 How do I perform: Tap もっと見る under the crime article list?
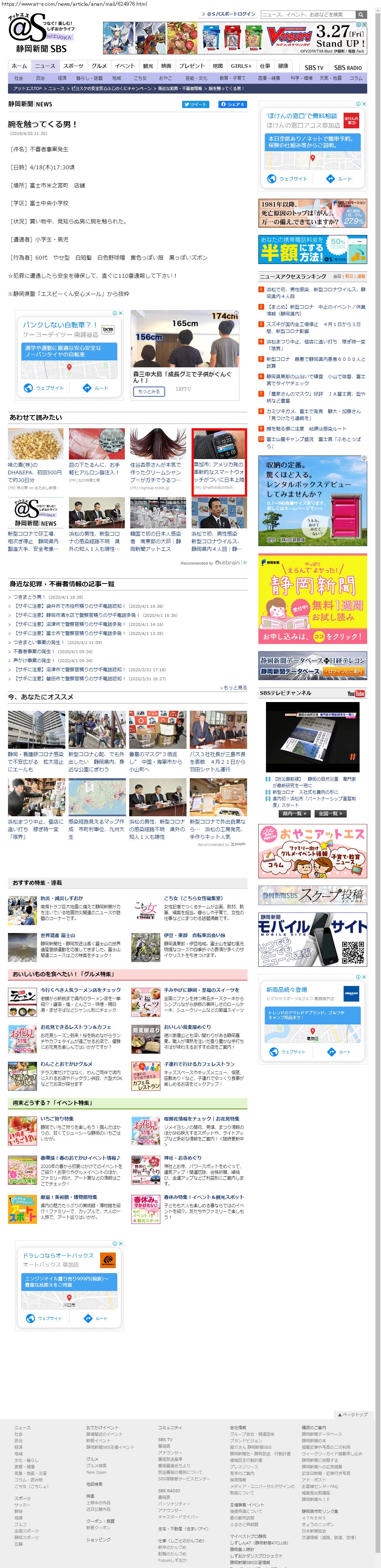[234, 688]
